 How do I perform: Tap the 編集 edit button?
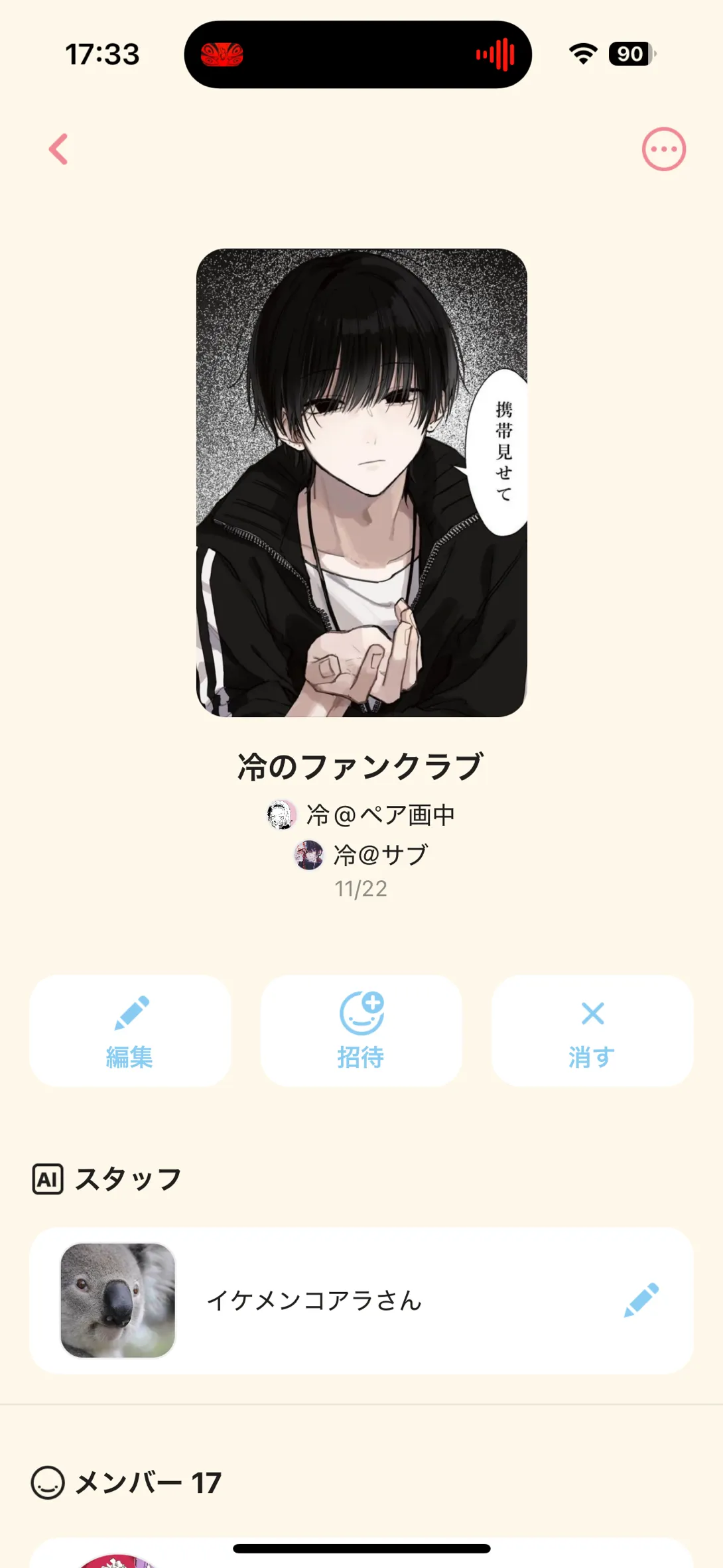tap(130, 1030)
